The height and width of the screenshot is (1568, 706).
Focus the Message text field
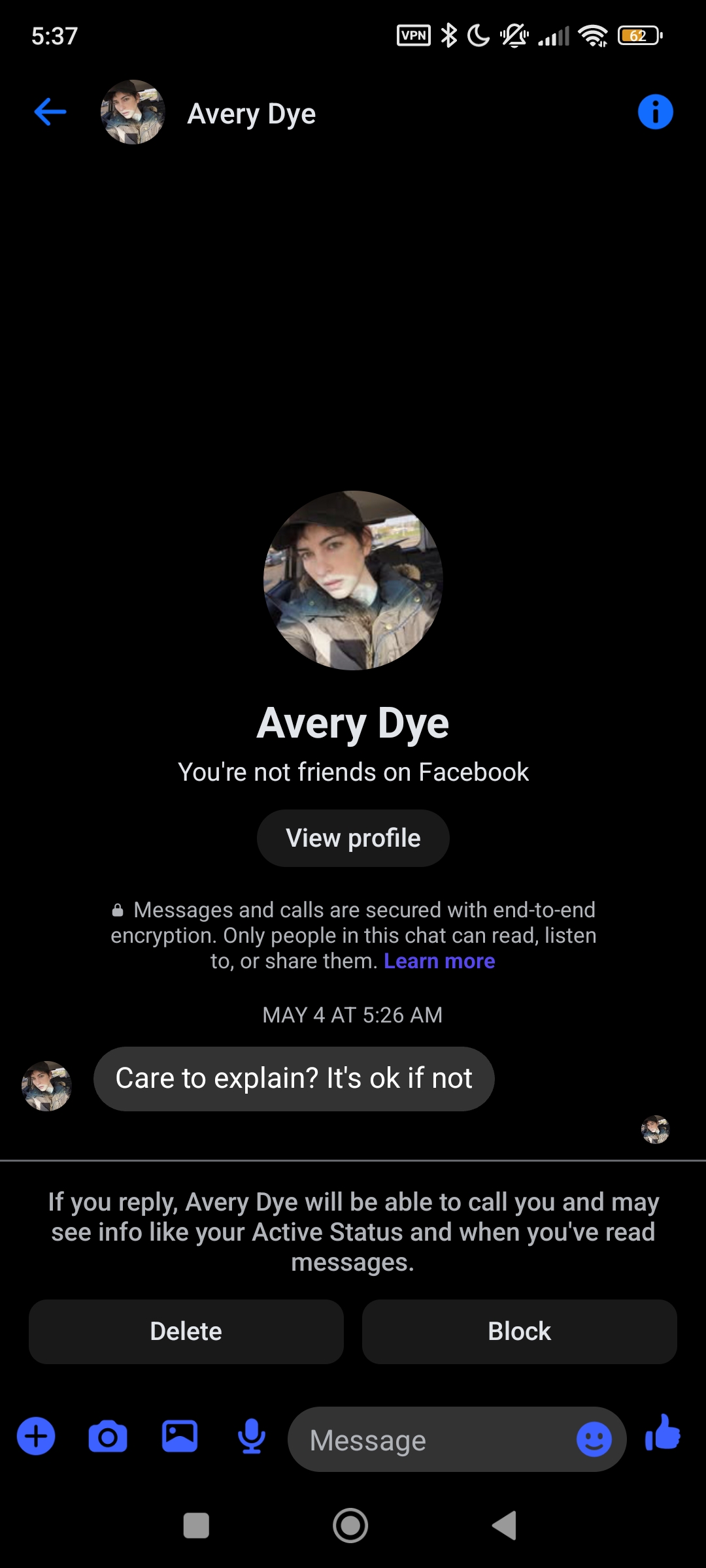pos(431,1440)
